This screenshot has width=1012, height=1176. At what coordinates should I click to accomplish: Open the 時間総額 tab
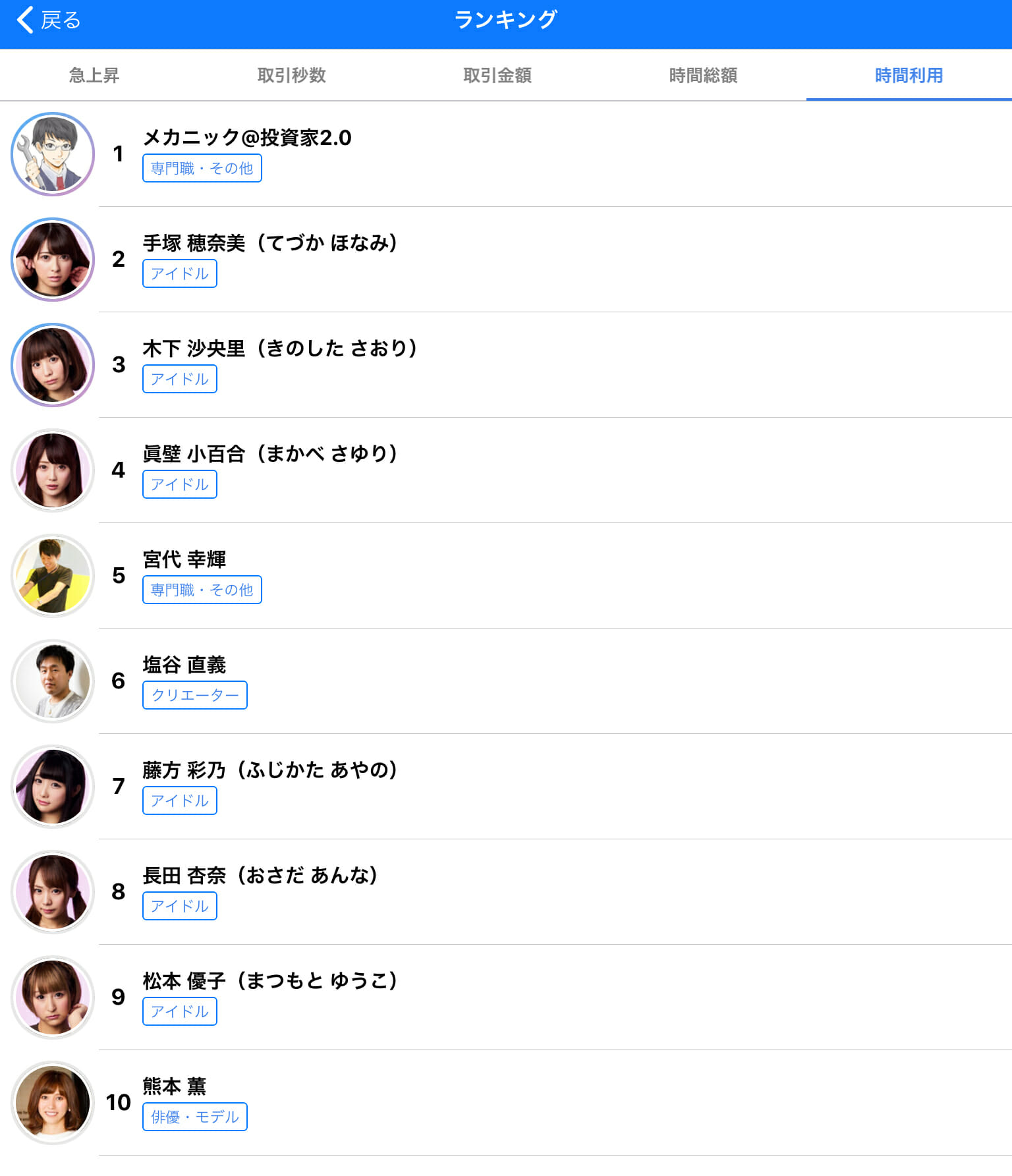click(703, 75)
